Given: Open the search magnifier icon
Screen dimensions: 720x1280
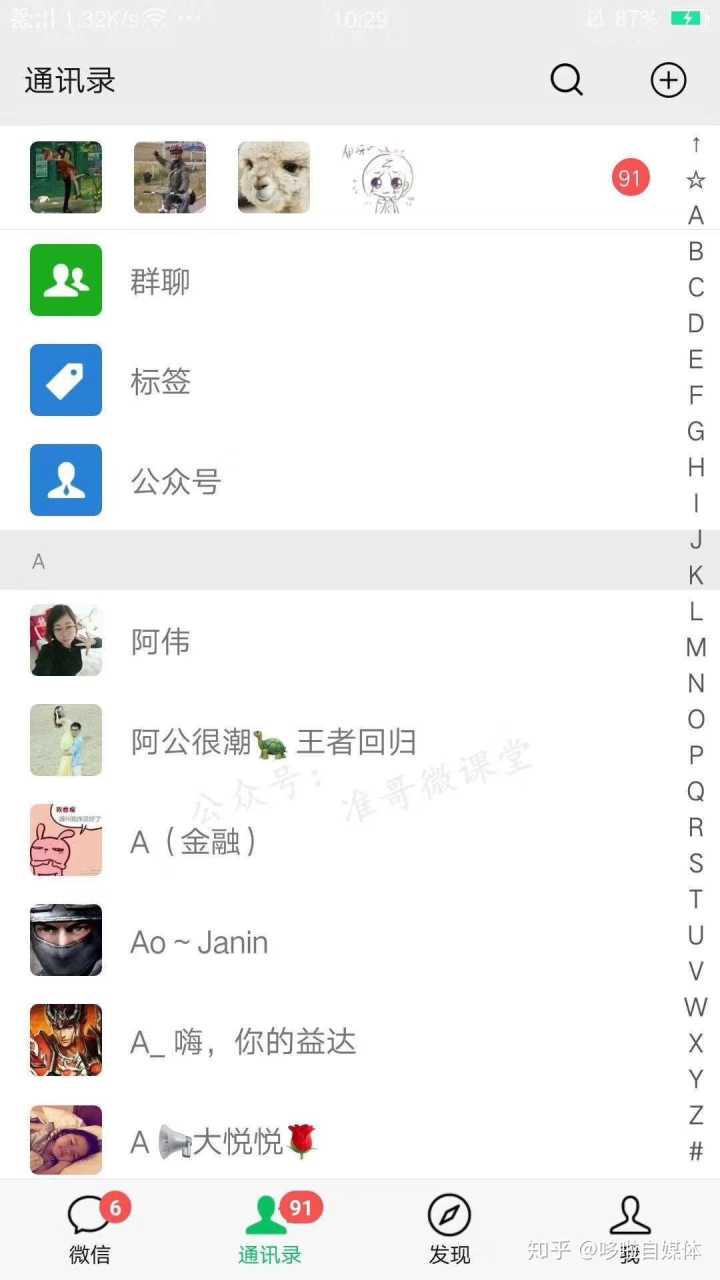Looking at the screenshot, I should pos(567,80).
